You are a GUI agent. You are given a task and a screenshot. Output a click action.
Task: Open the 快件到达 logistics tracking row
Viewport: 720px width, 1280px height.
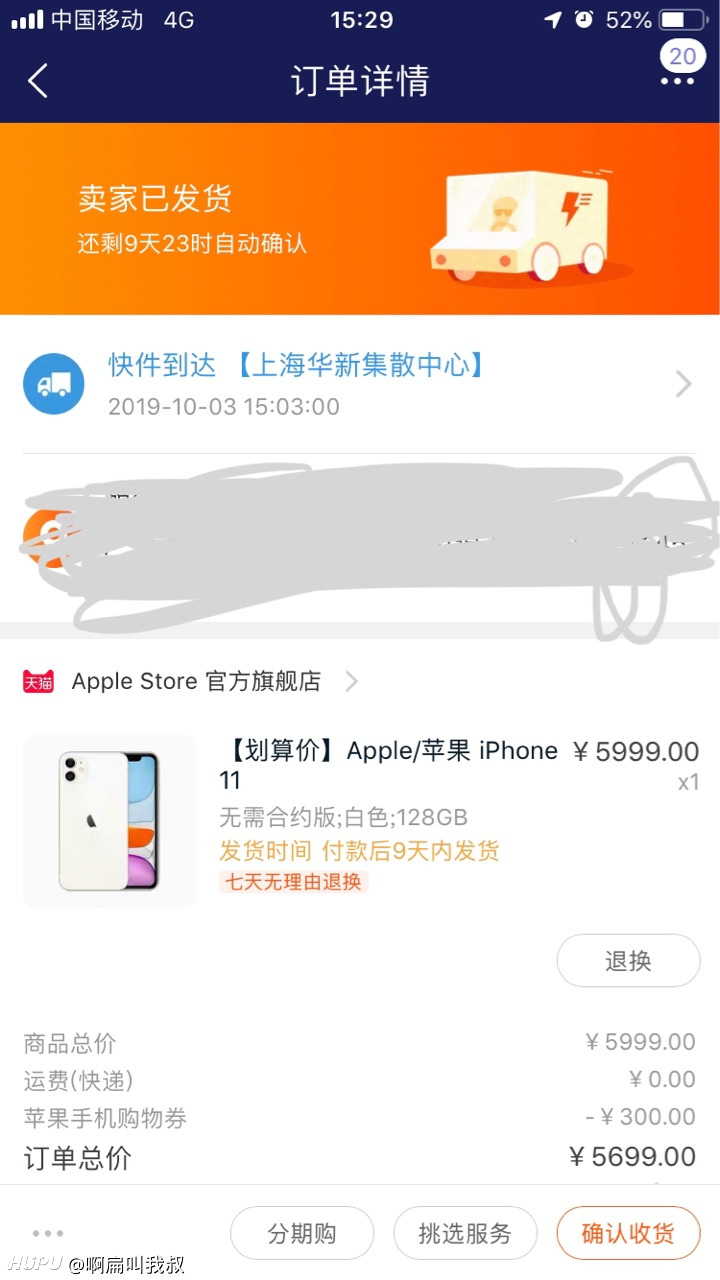(360, 384)
